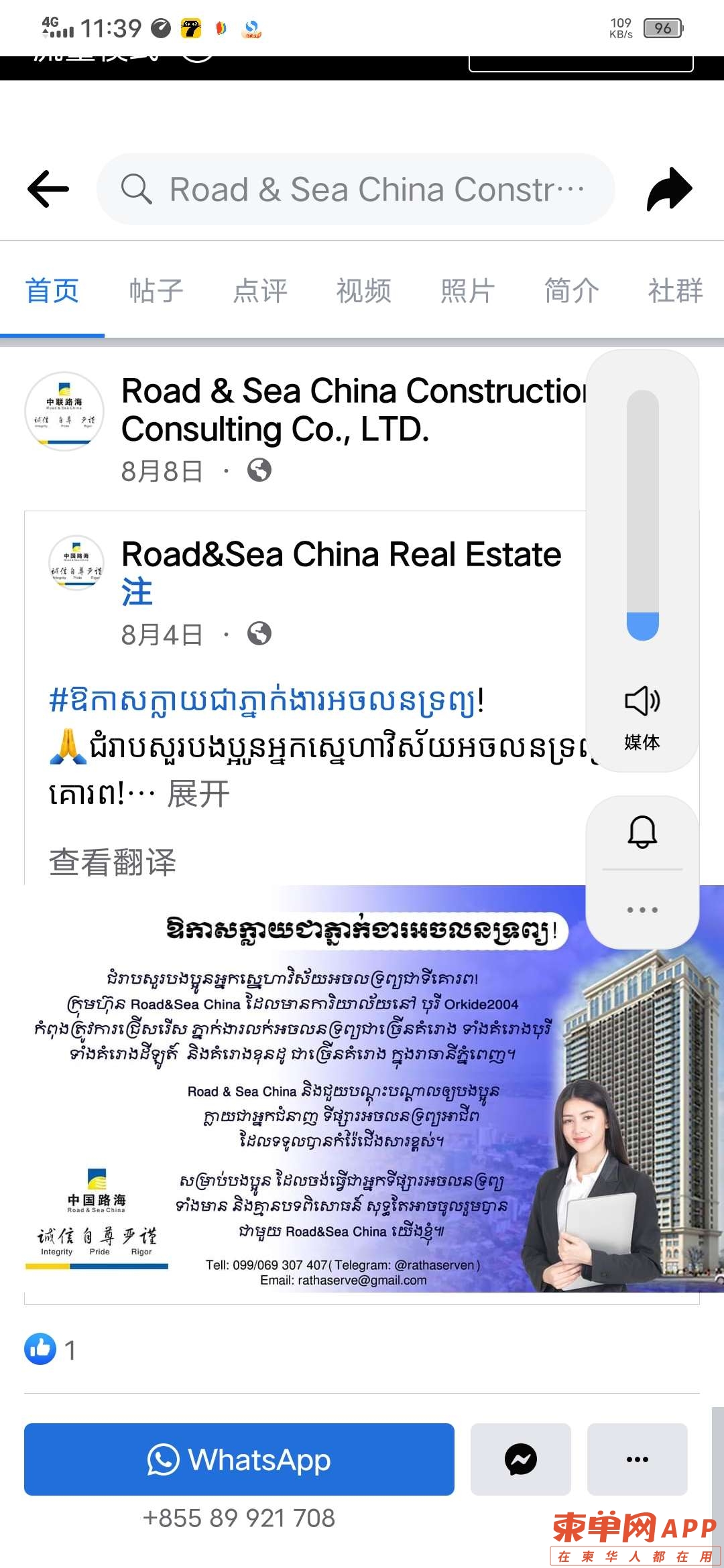
Task: Open the Road & Sea China search box
Action: [355, 189]
